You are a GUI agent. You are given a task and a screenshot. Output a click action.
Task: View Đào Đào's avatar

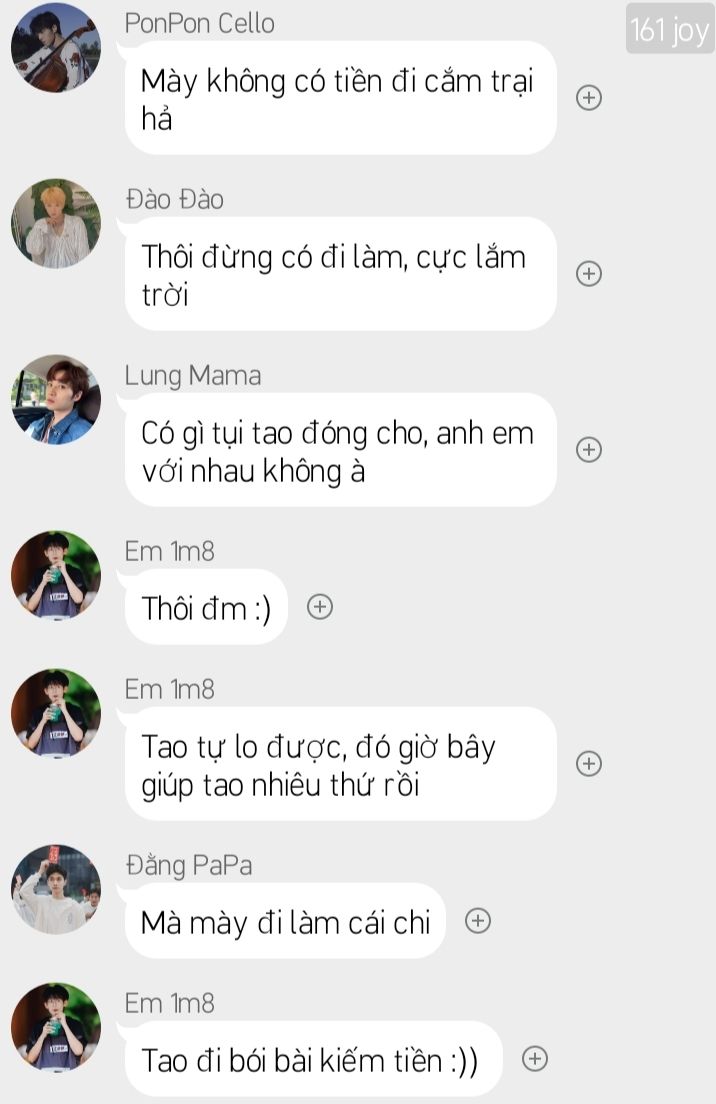pos(56,224)
